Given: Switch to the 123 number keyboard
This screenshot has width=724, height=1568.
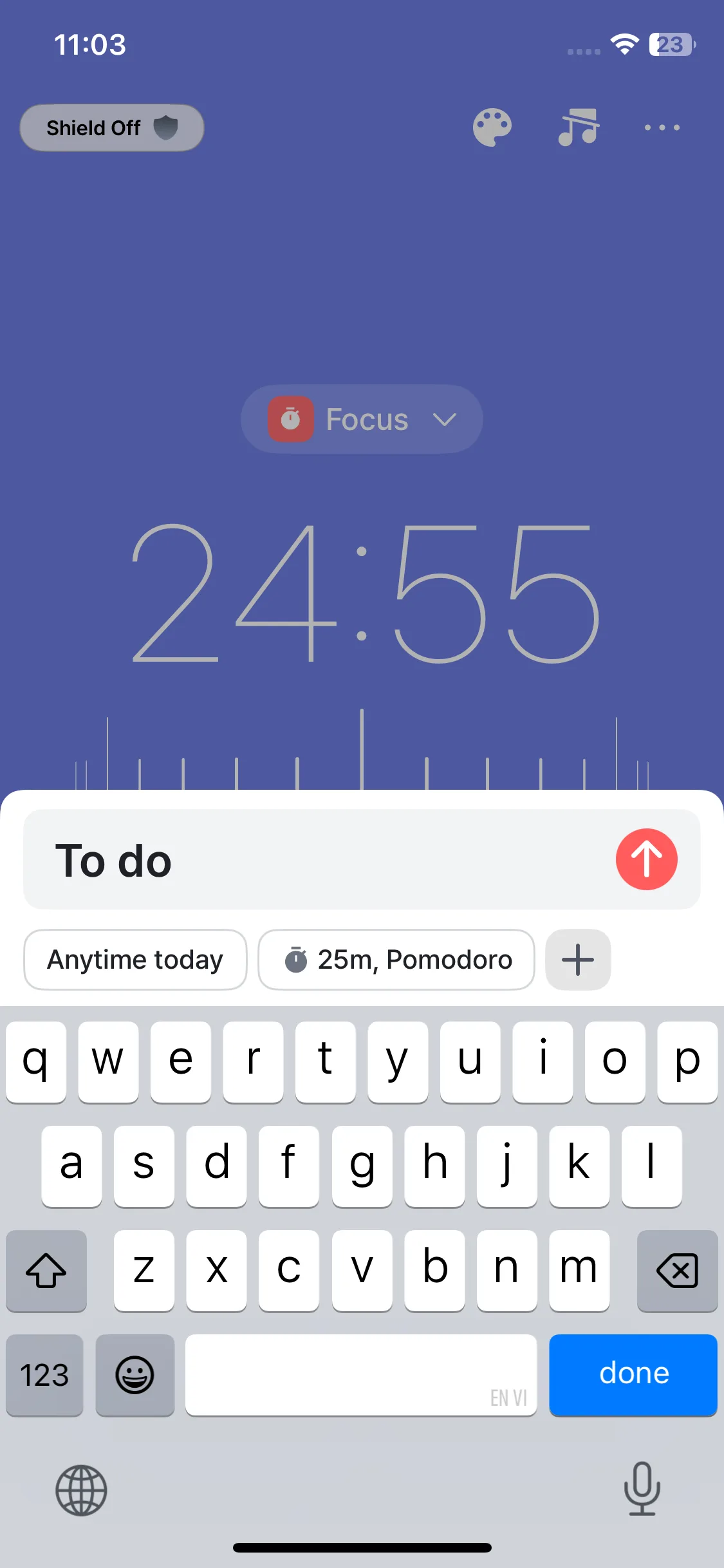Looking at the screenshot, I should (x=44, y=1375).
